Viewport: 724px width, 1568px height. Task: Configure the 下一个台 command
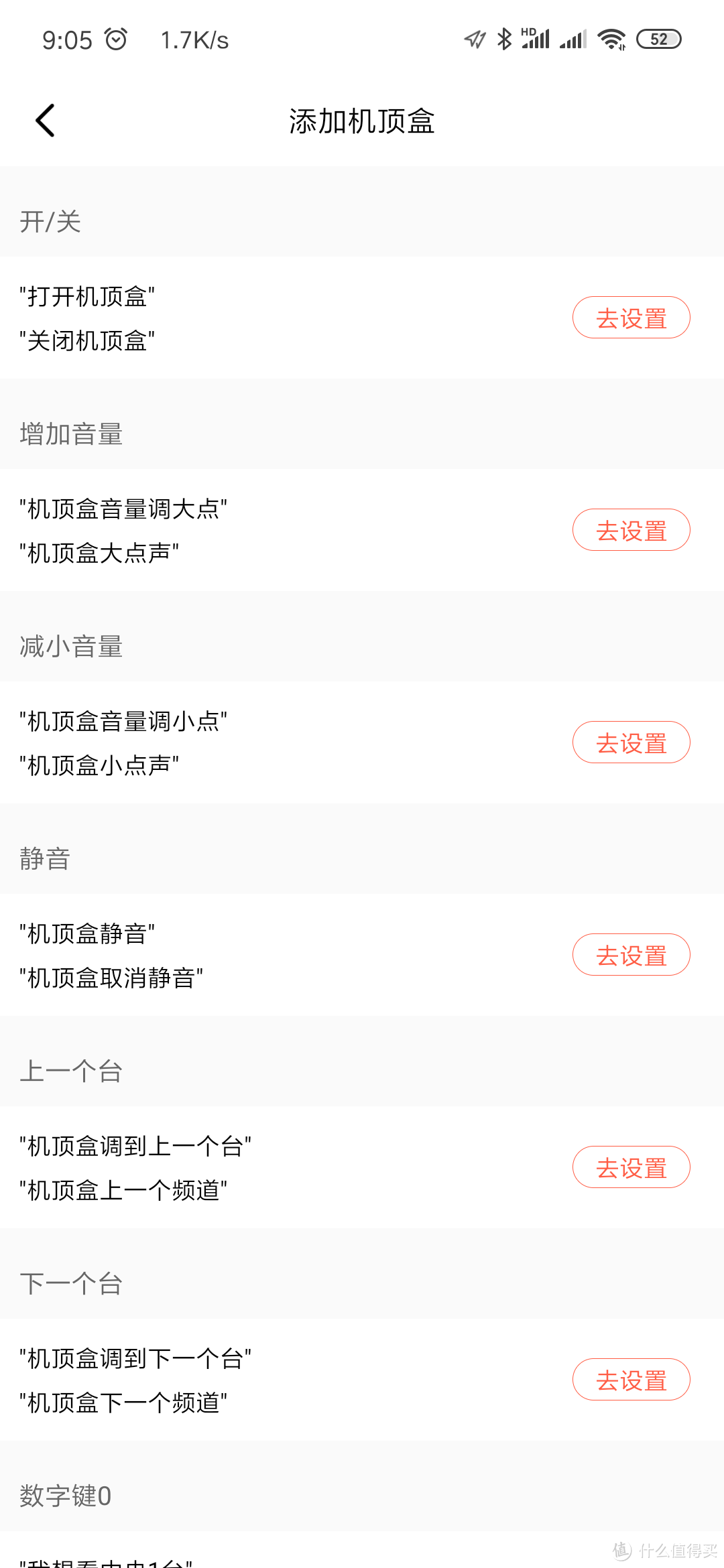[631, 1380]
